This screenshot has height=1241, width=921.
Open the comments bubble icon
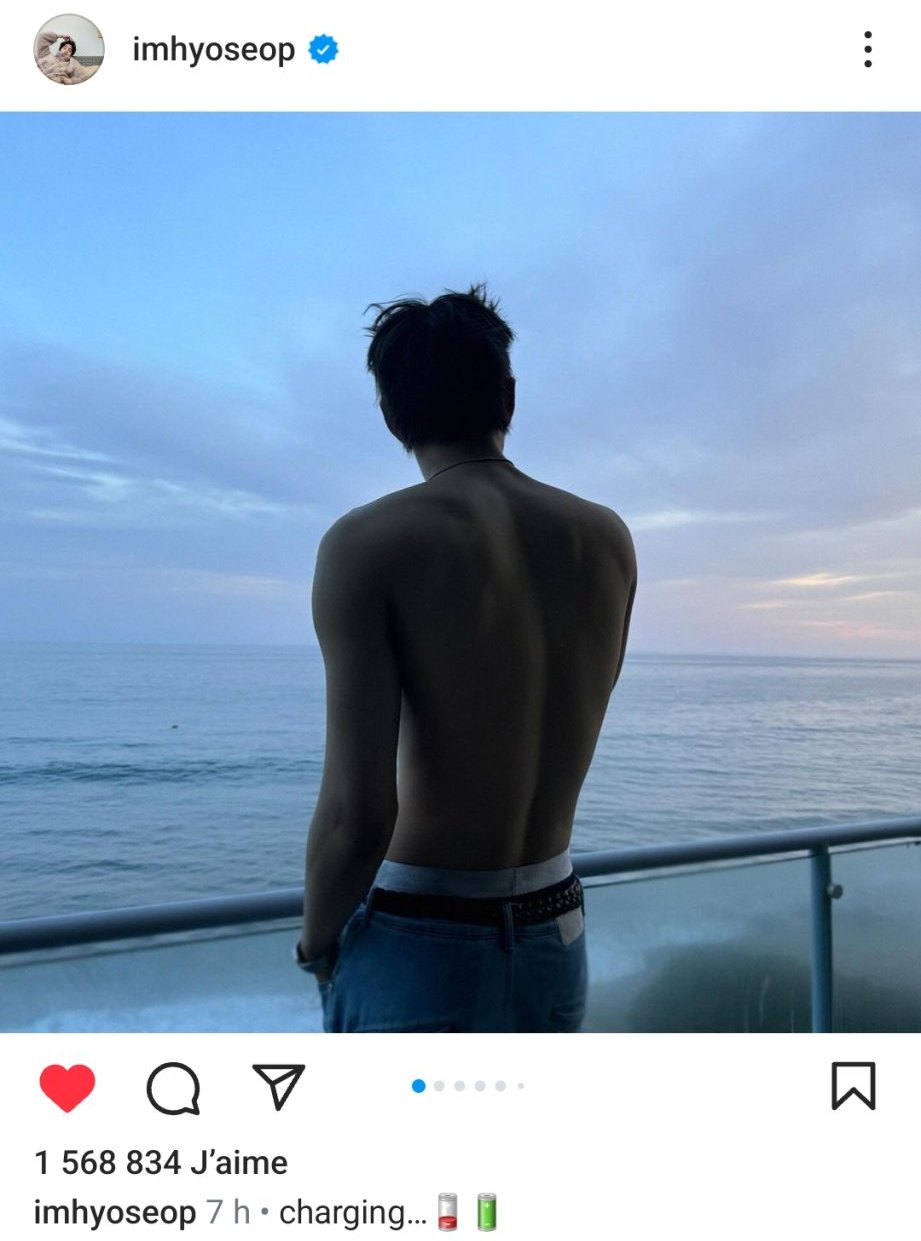[x=173, y=1087]
